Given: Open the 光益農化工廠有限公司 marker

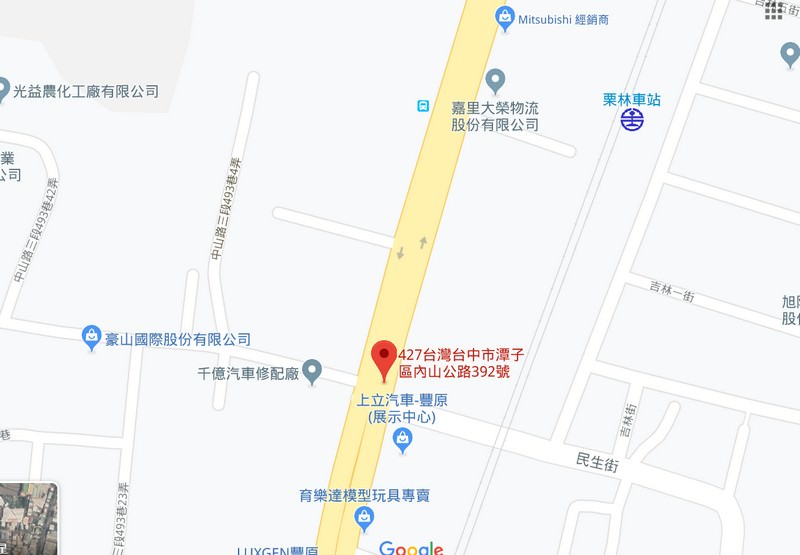Looking at the screenshot, I should (3, 89).
